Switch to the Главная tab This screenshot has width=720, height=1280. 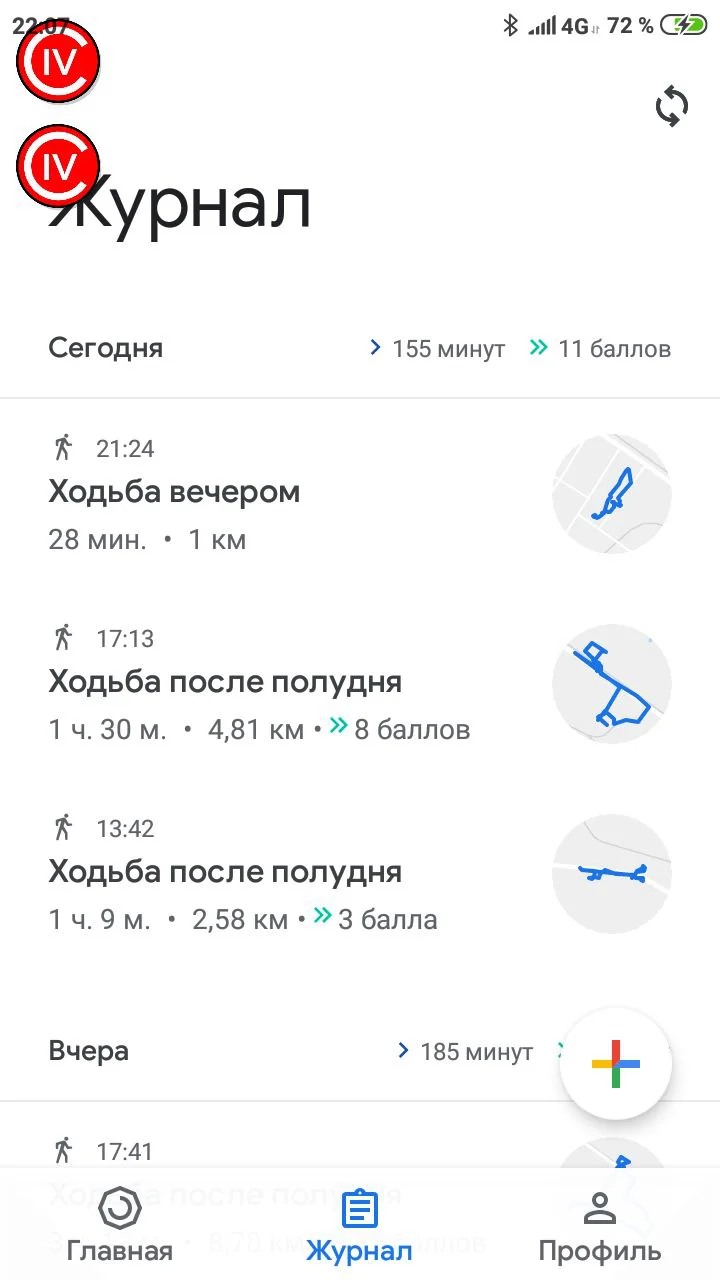(120, 1226)
